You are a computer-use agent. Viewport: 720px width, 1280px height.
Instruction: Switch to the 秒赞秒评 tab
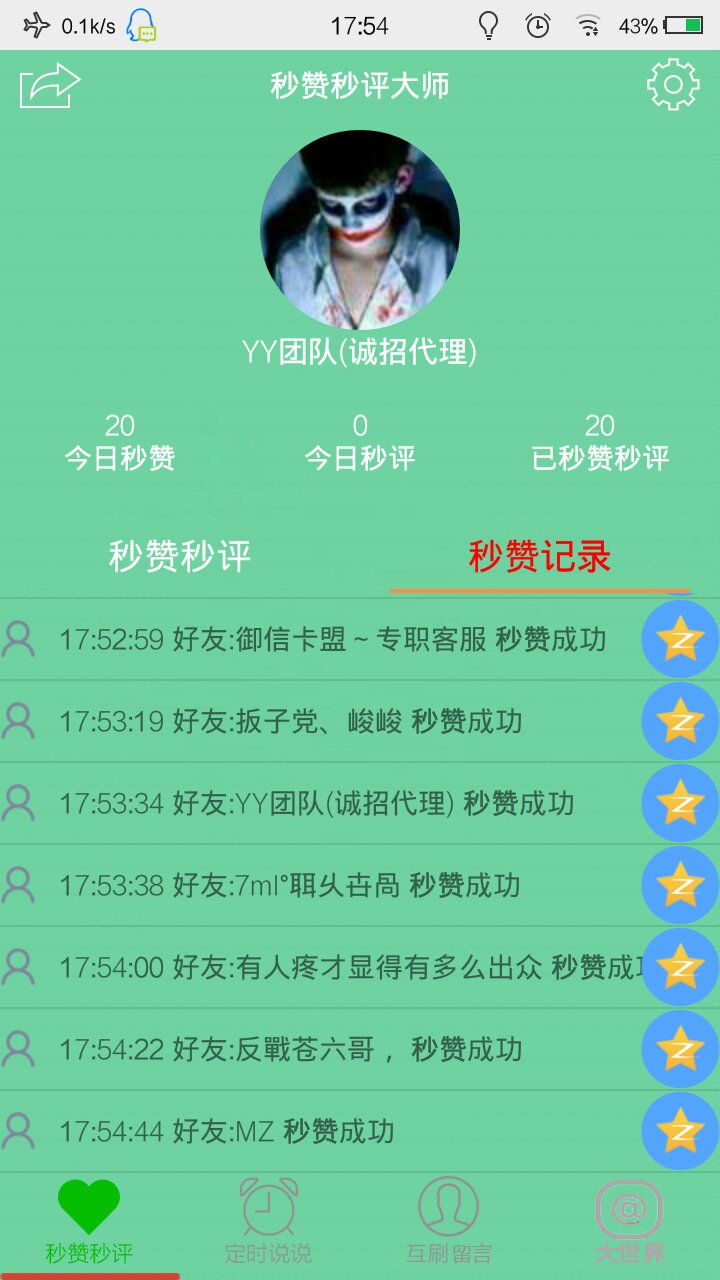pos(180,555)
